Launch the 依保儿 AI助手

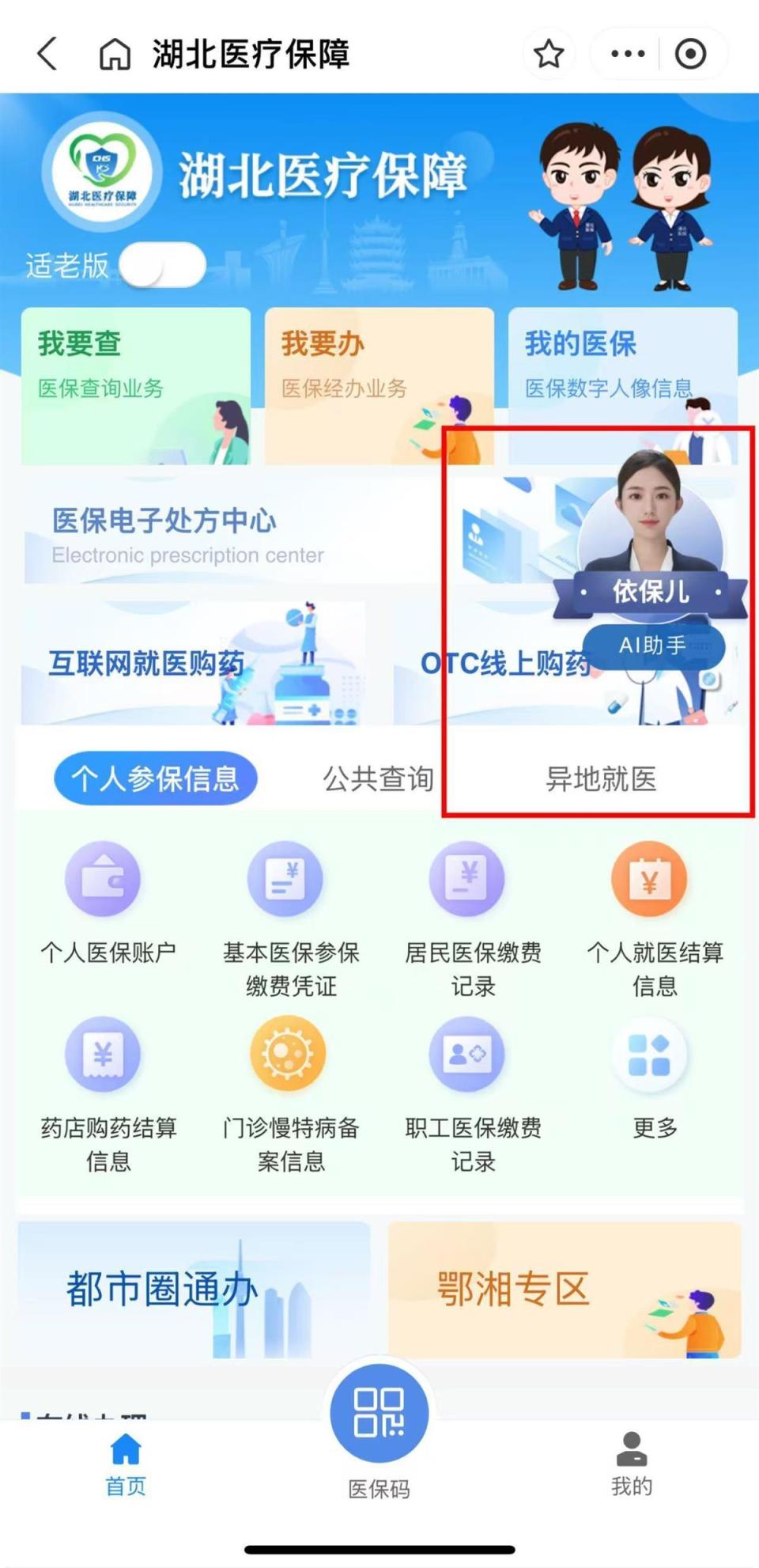coord(651,554)
